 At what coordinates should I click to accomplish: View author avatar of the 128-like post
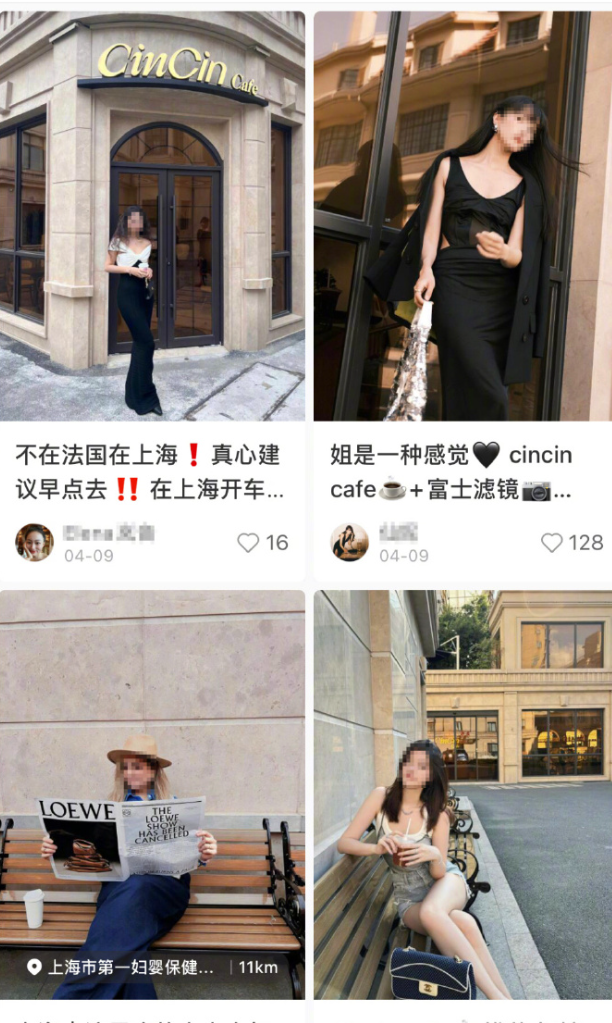349,542
